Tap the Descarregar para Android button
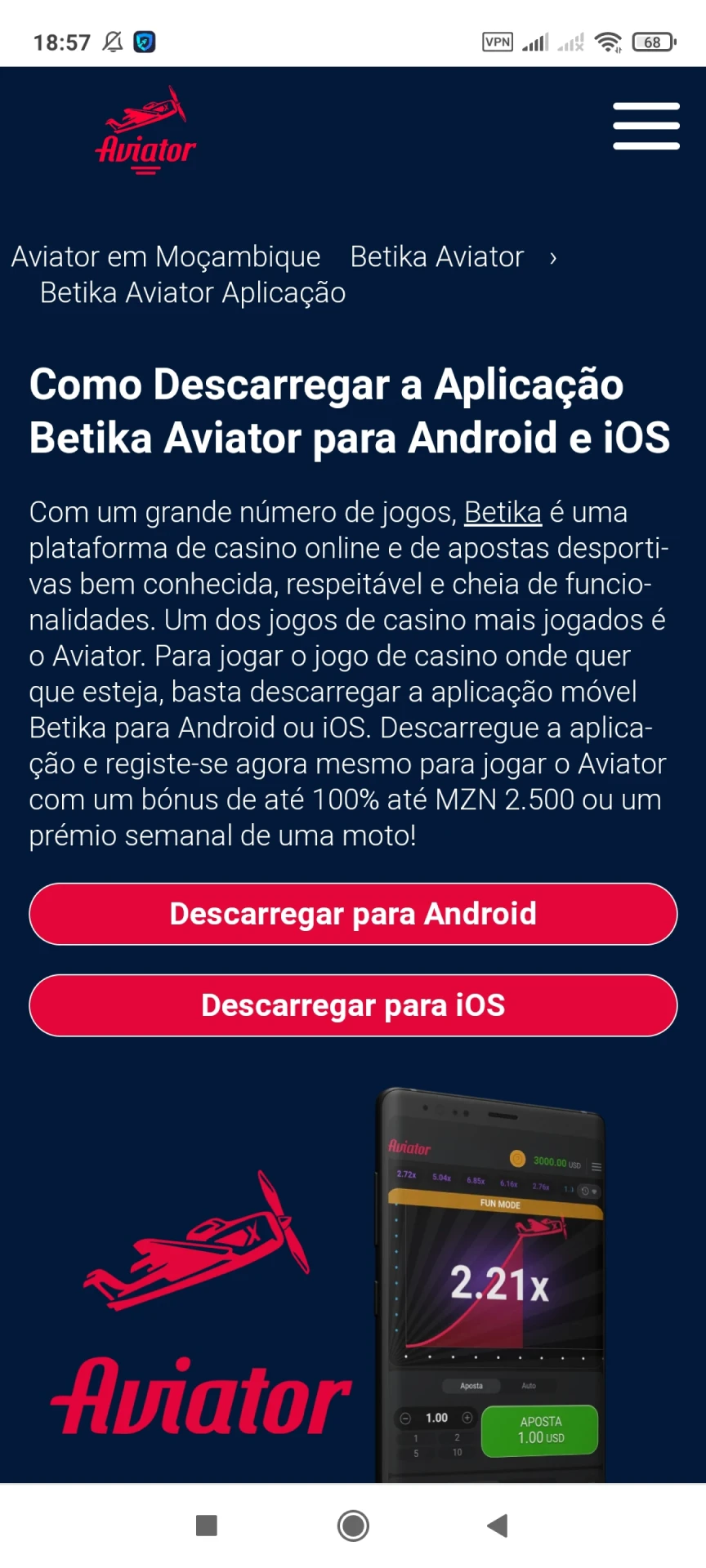Image resolution: width=706 pixels, height=1568 pixels. [x=352, y=914]
